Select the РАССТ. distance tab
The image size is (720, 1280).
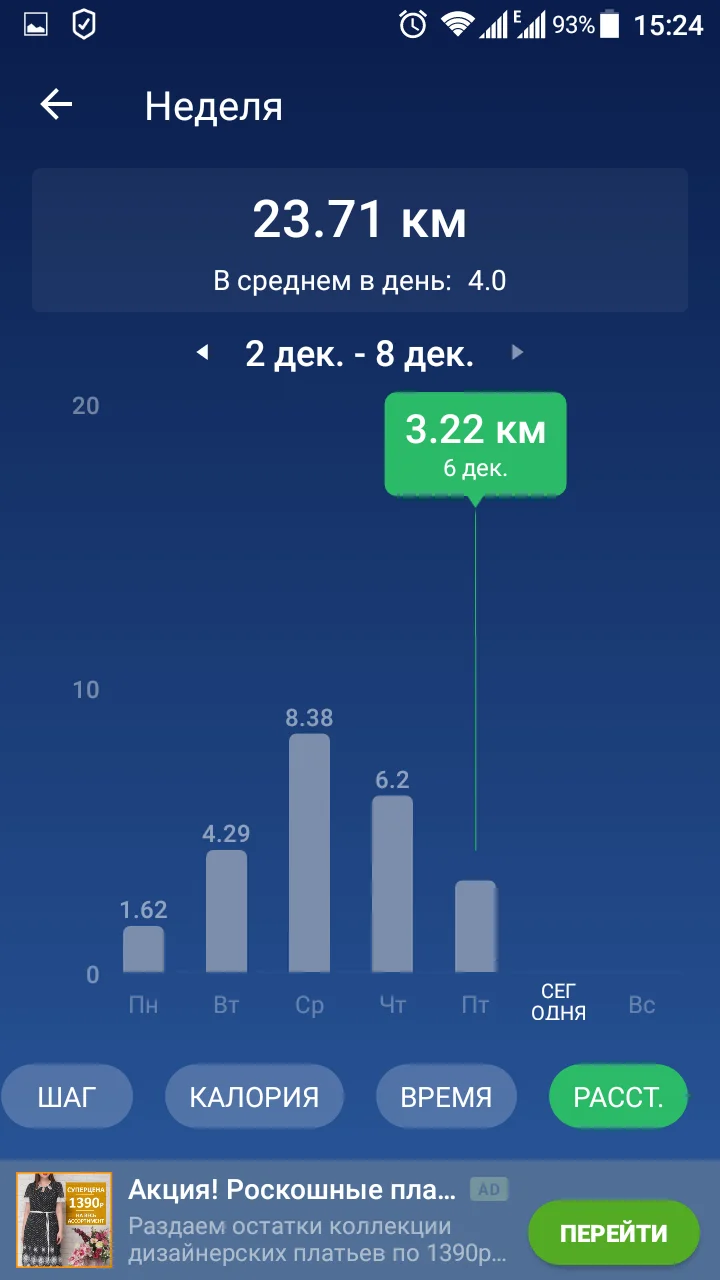618,1097
